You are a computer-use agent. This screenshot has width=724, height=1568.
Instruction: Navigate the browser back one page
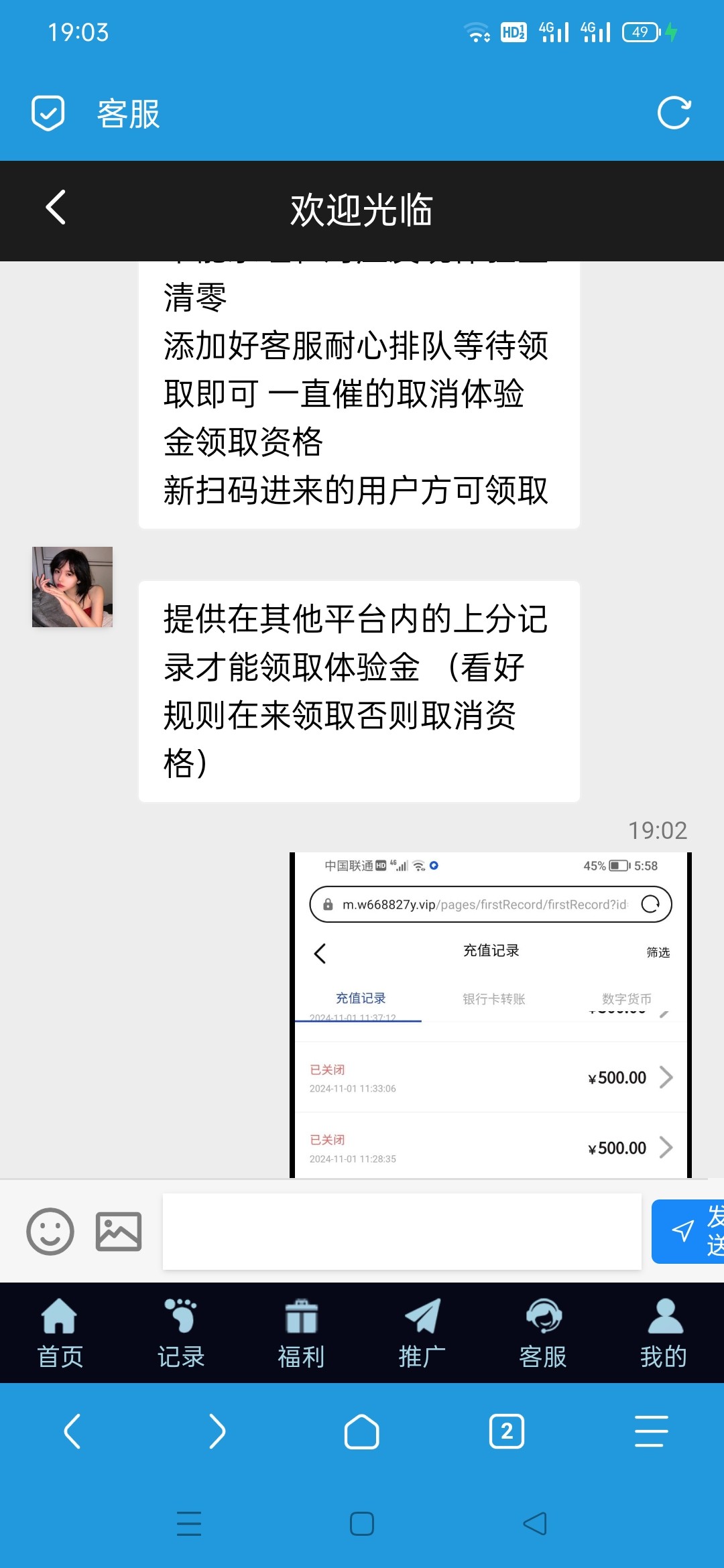coord(72,1431)
